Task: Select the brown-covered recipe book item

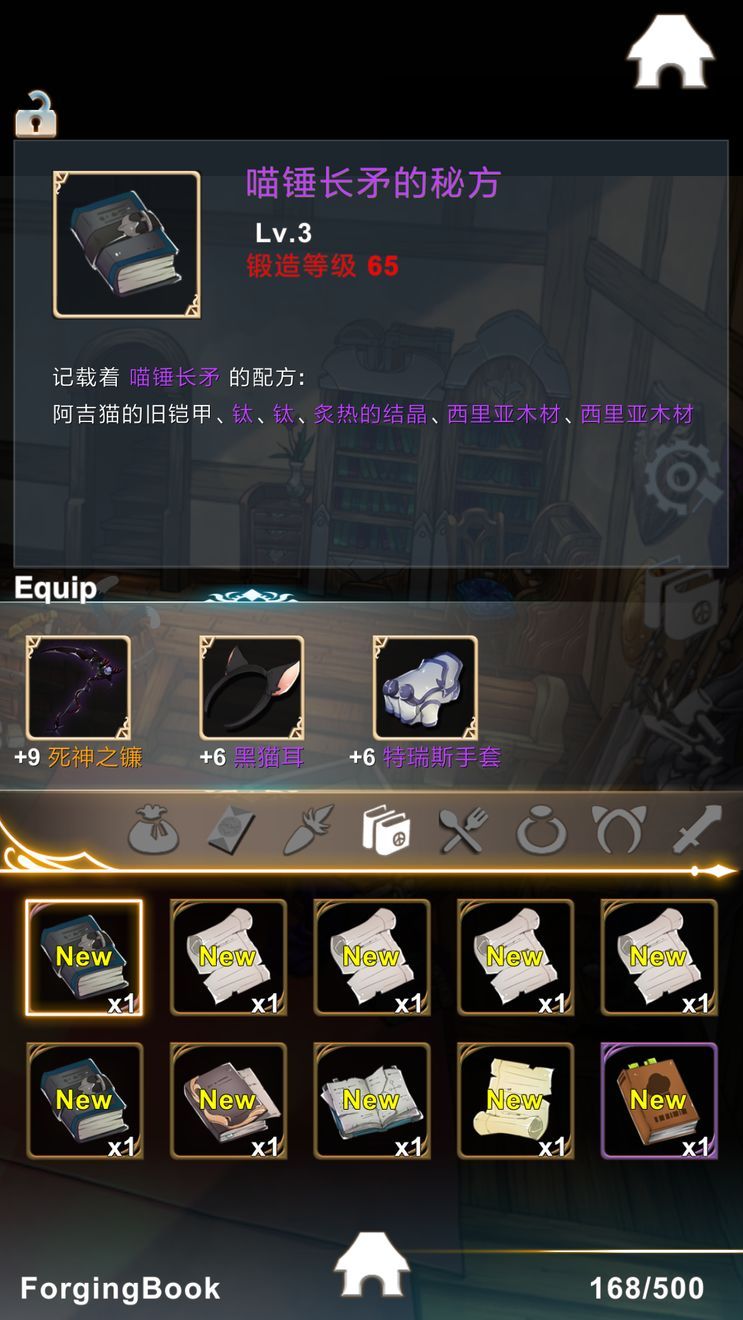Action: 228,1101
